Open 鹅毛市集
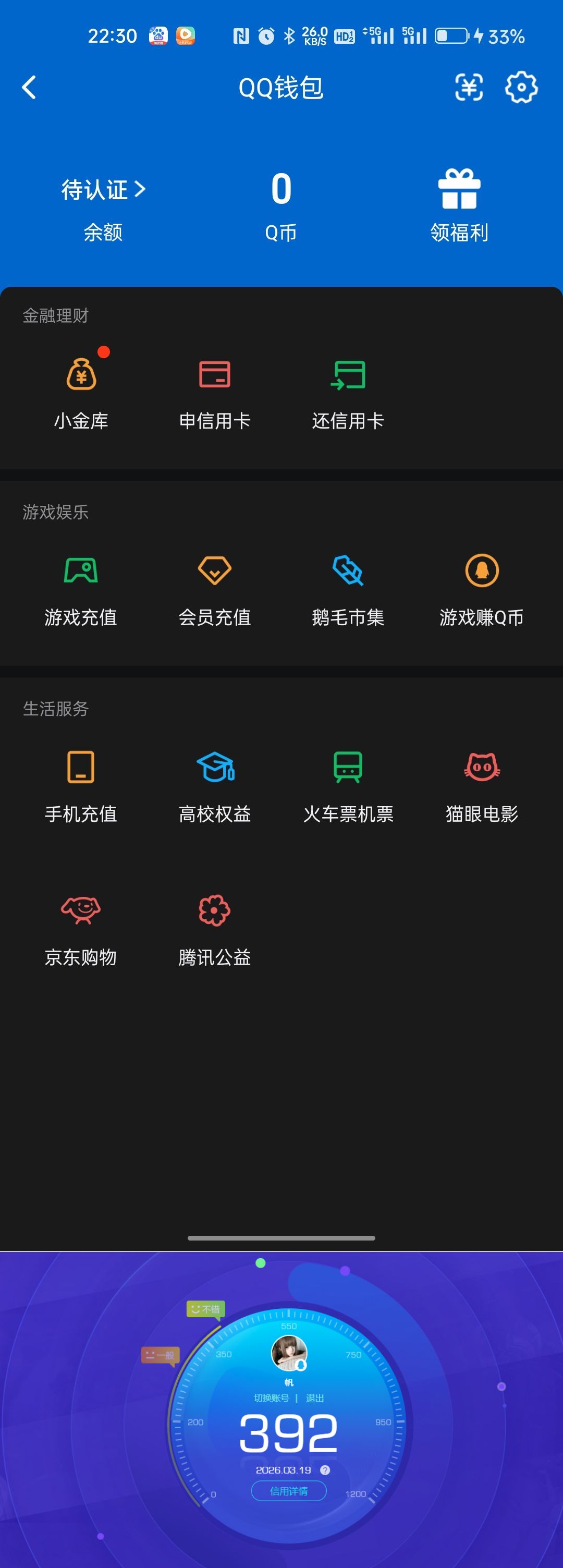The width and height of the screenshot is (563, 1568). (x=348, y=589)
